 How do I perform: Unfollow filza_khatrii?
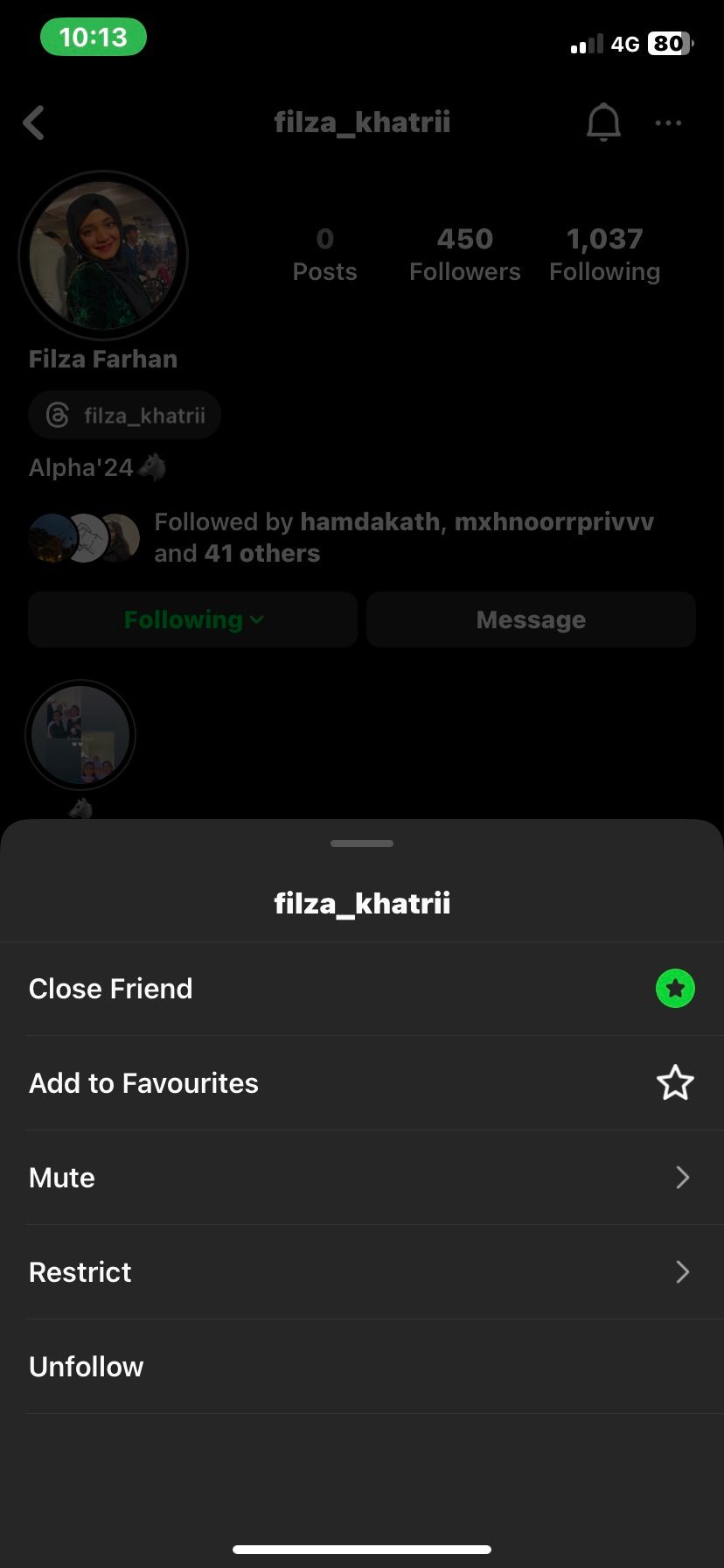point(87,1367)
